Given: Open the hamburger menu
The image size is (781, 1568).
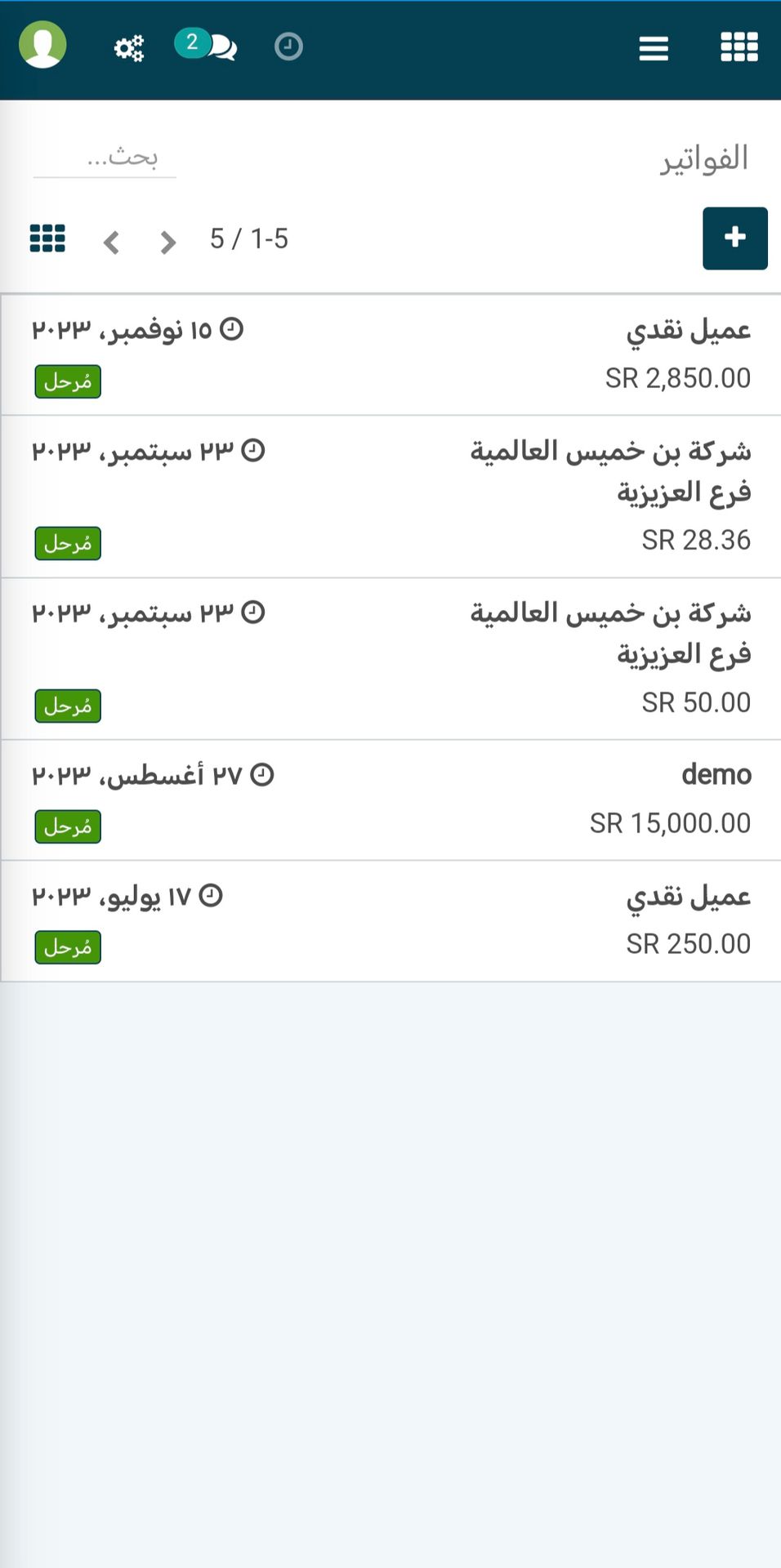Looking at the screenshot, I should point(654,48).
